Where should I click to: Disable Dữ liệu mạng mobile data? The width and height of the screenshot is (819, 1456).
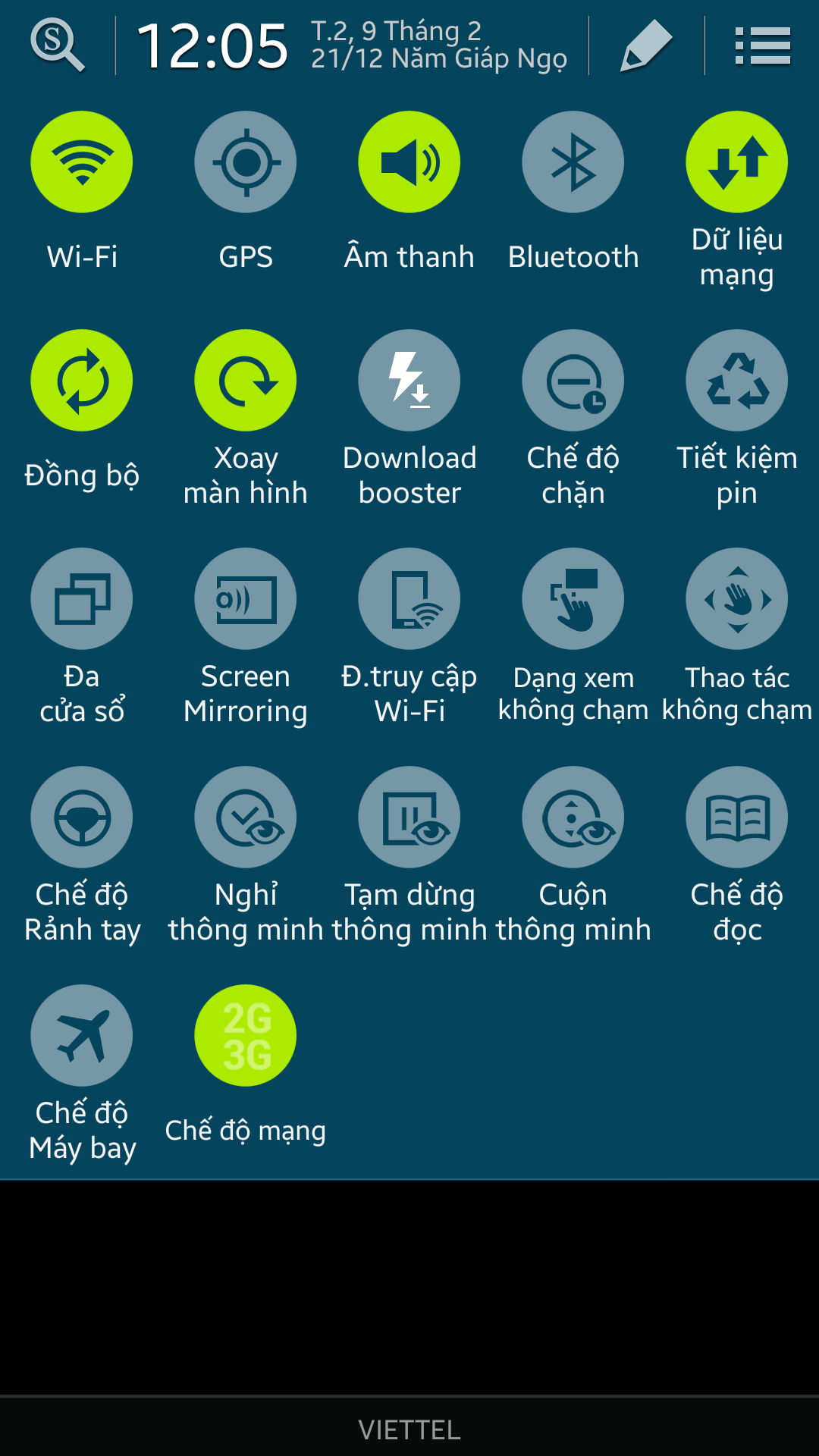(737, 162)
